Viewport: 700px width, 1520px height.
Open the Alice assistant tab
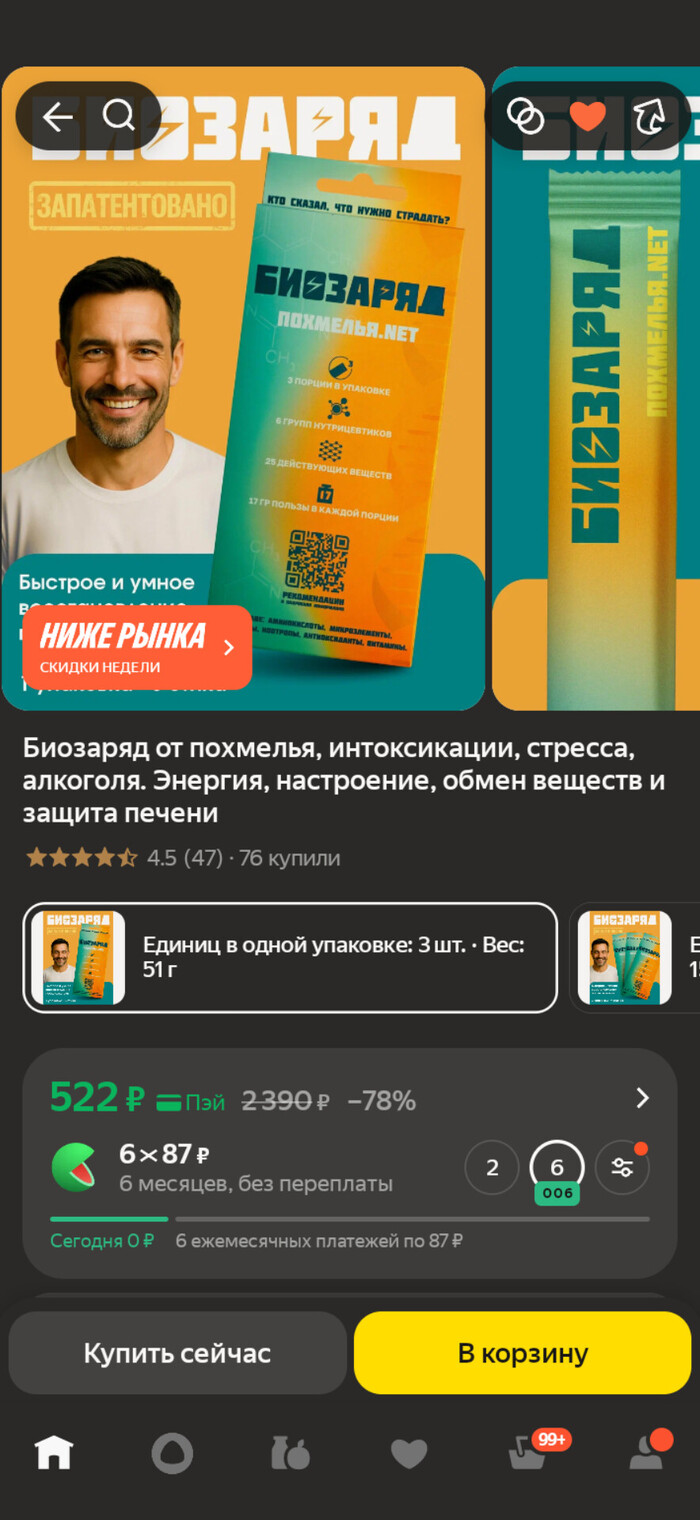pos(172,1453)
